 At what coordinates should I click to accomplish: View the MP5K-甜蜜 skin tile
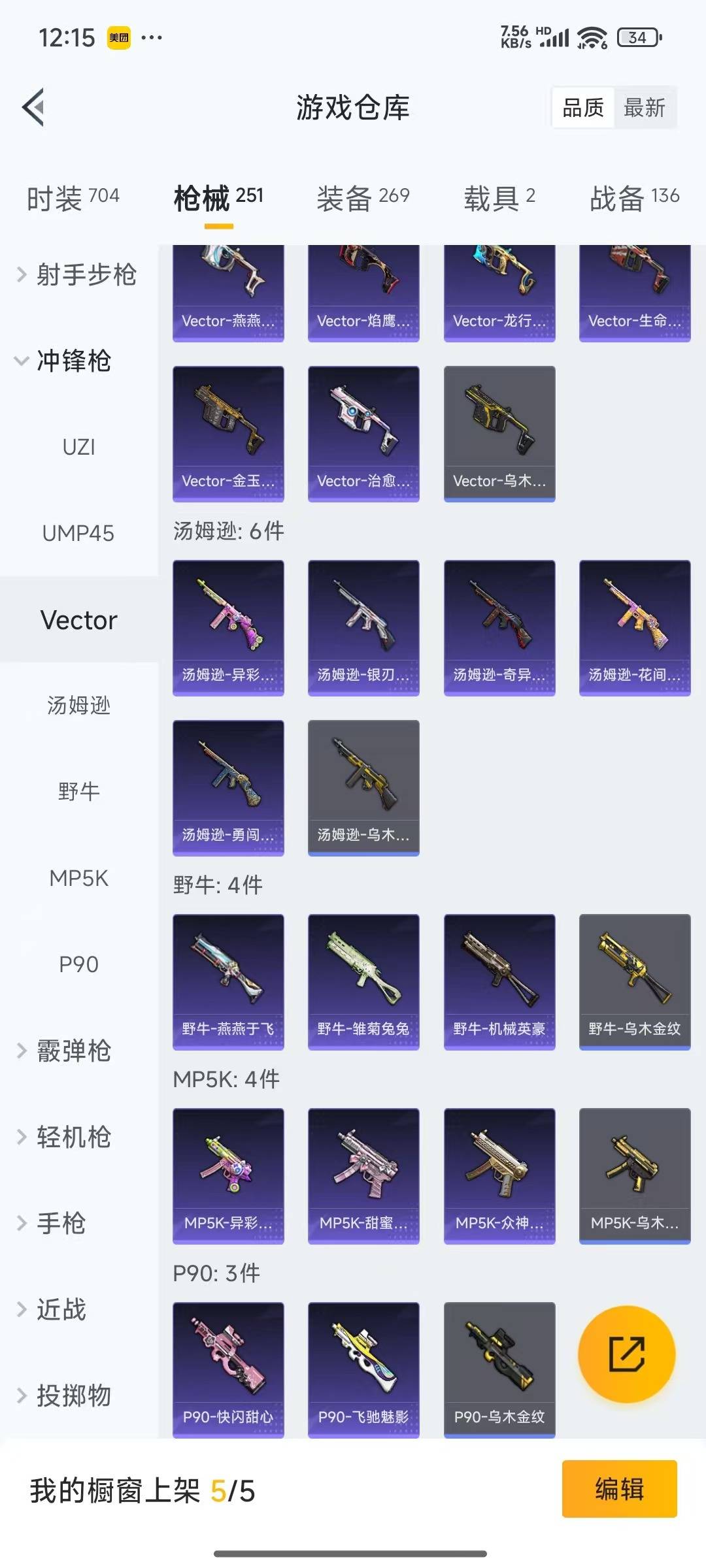[363, 1175]
